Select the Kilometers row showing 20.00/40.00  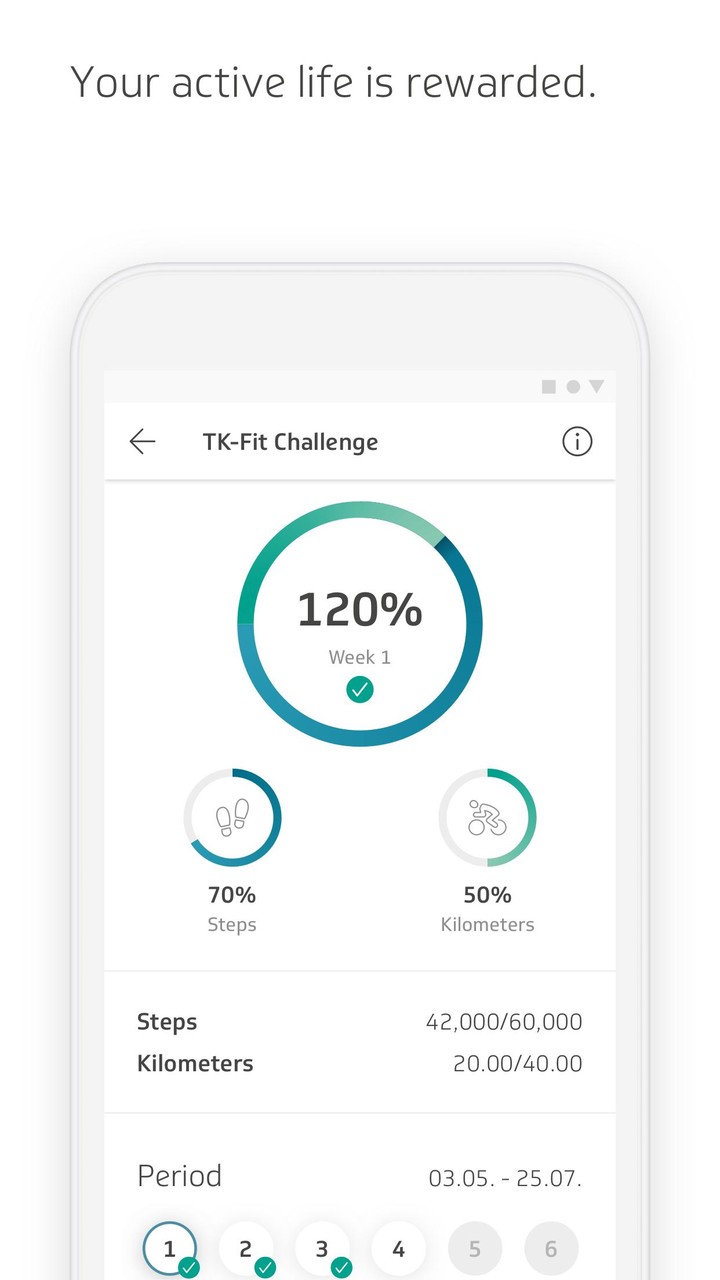(x=359, y=1063)
